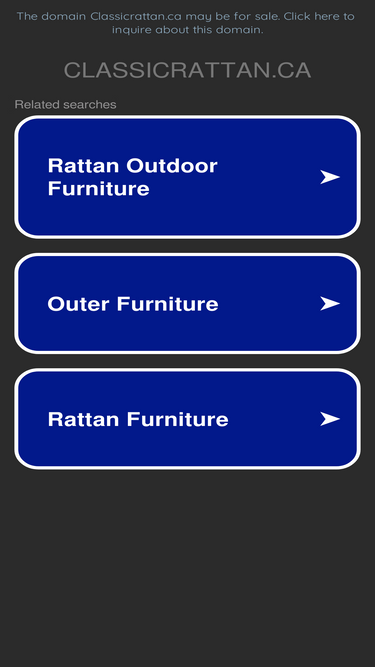Select the Outer Furniture related search
Image resolution: width=375 pixels, height=667 pixels.
tap(188, 304)
